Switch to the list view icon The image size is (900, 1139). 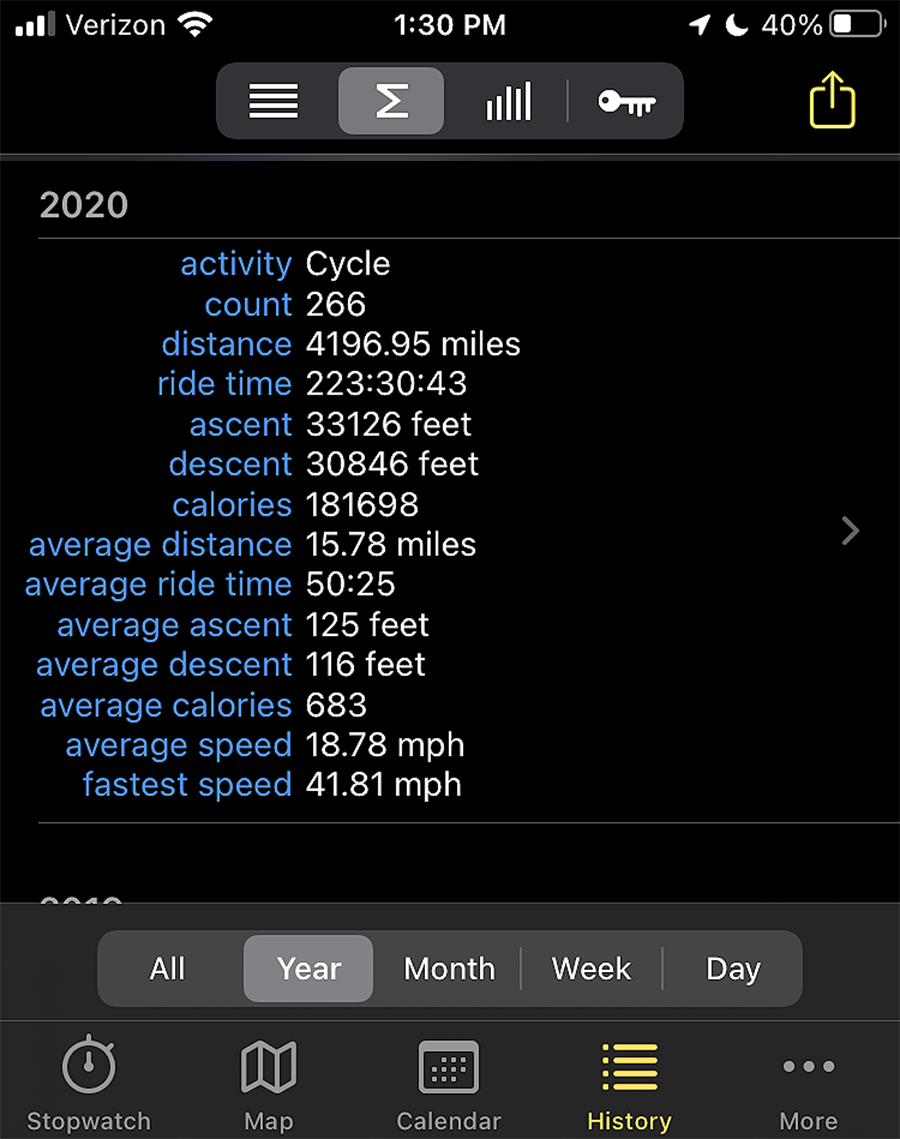[274, 101]
